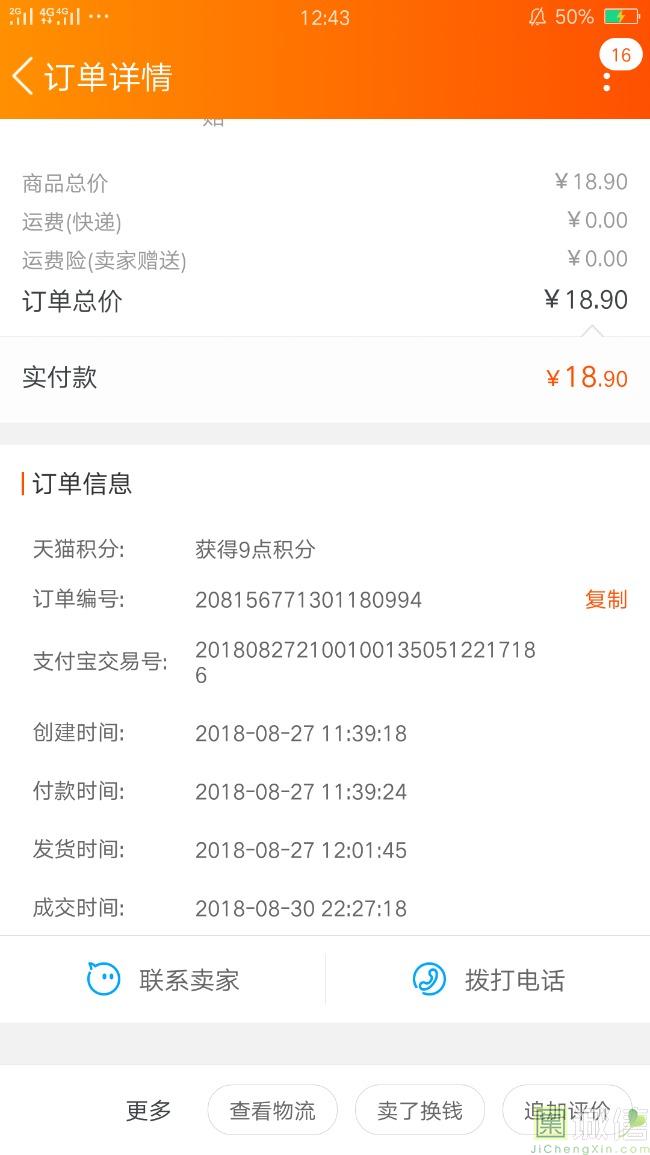Add a follow-up review via 追加评价
Viewport: 650px width, 1155px height.
(x=566, y=1110)
